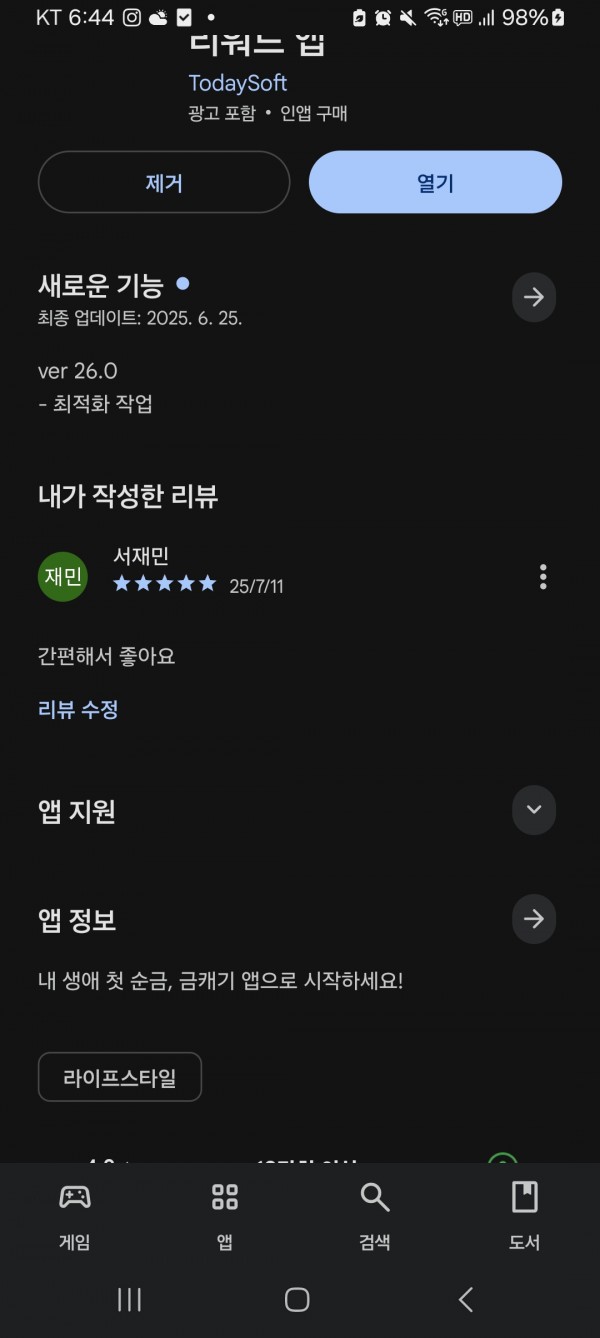Open the app with 열기
Screen dimensions: 600x1338
click(x=435, y=182)
